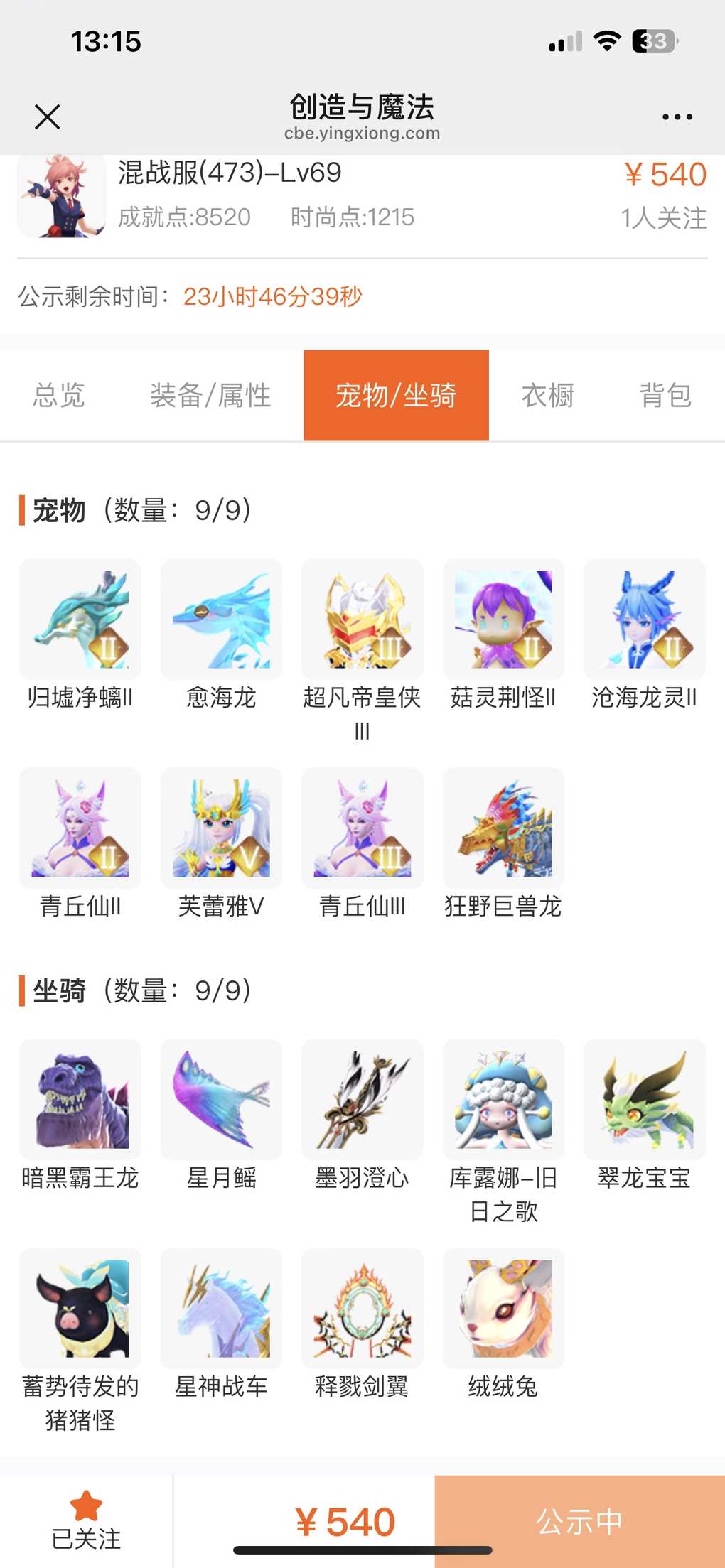Switch to the 衣橱 tab
The height and width of the screenshot is (1568, 725).
coord(547,395)
